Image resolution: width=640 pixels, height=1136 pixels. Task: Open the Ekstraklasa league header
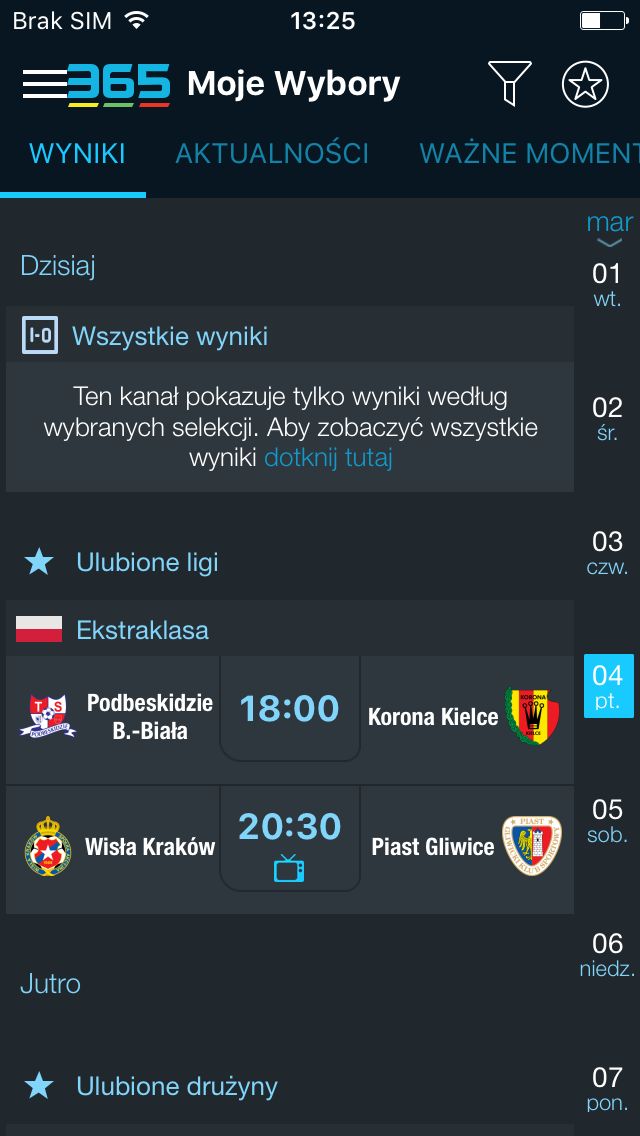pos(290,629)
